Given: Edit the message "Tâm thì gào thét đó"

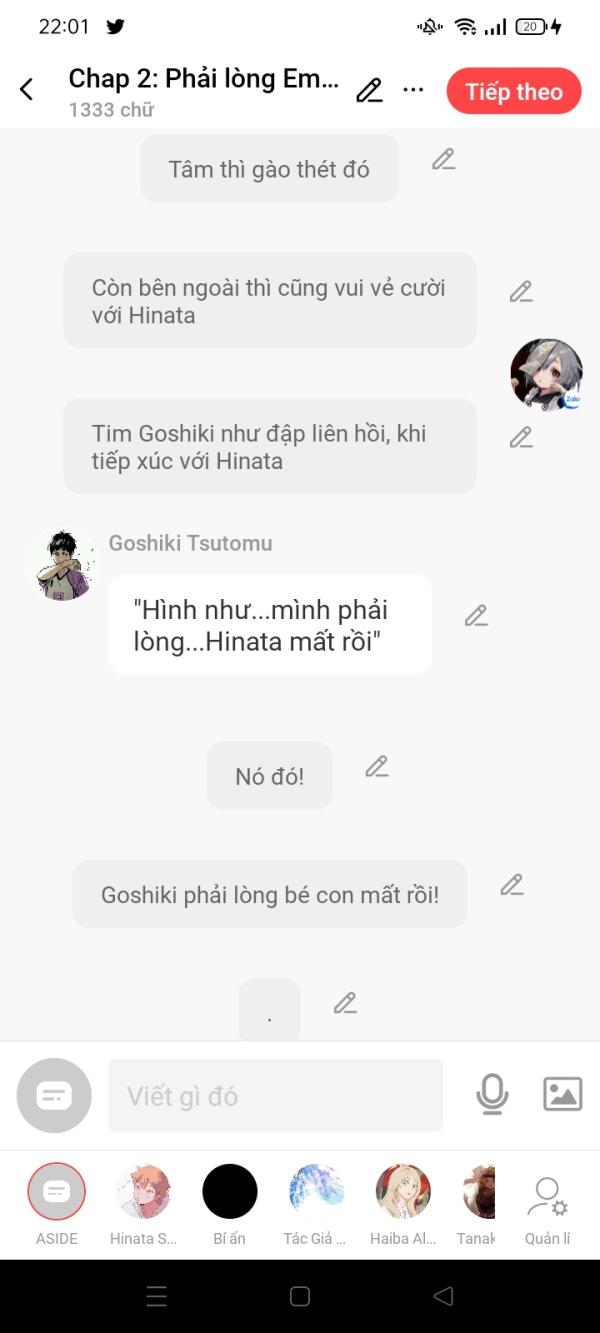Looking at the screenshot, I should (x=444, y=159).
